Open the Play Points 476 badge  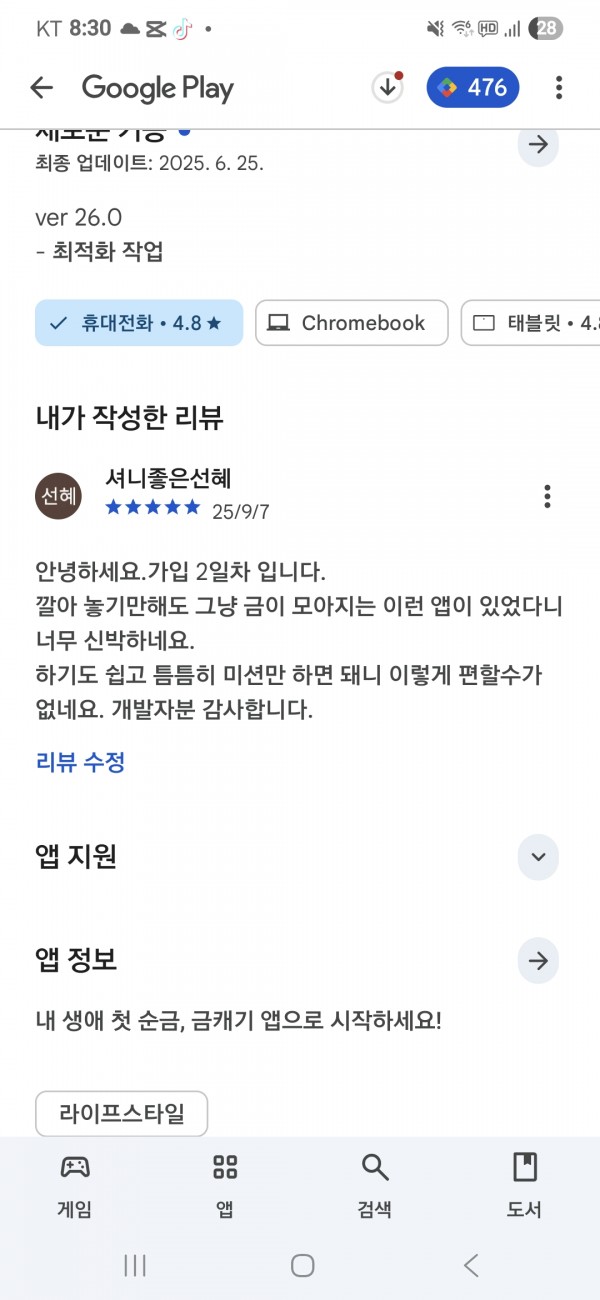473,87
